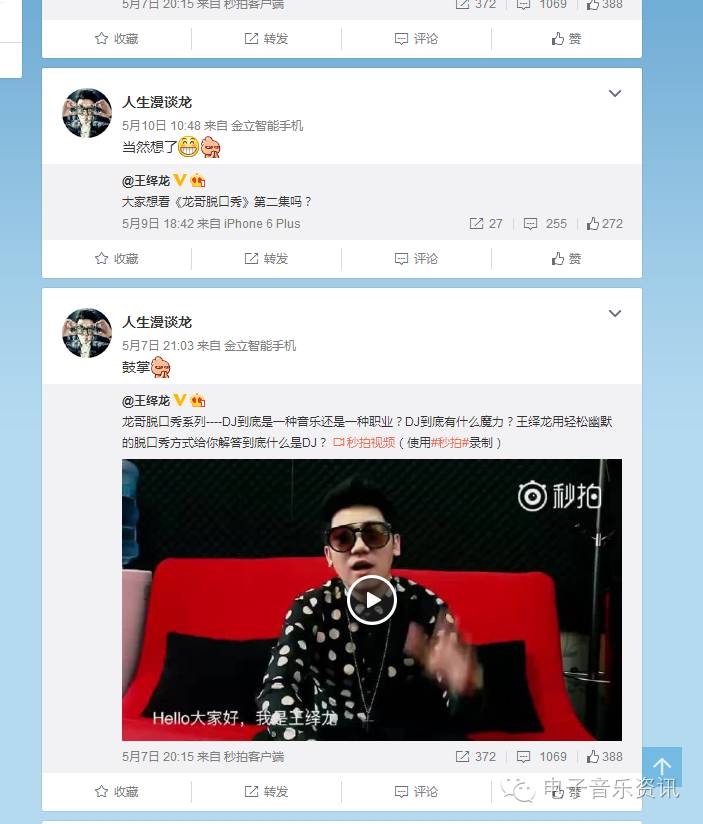Image resolution: width=703 pixels, height=824 pixels.
Task: Repost the original 第二集 post with 27 reposts
Action: (486, 224)
